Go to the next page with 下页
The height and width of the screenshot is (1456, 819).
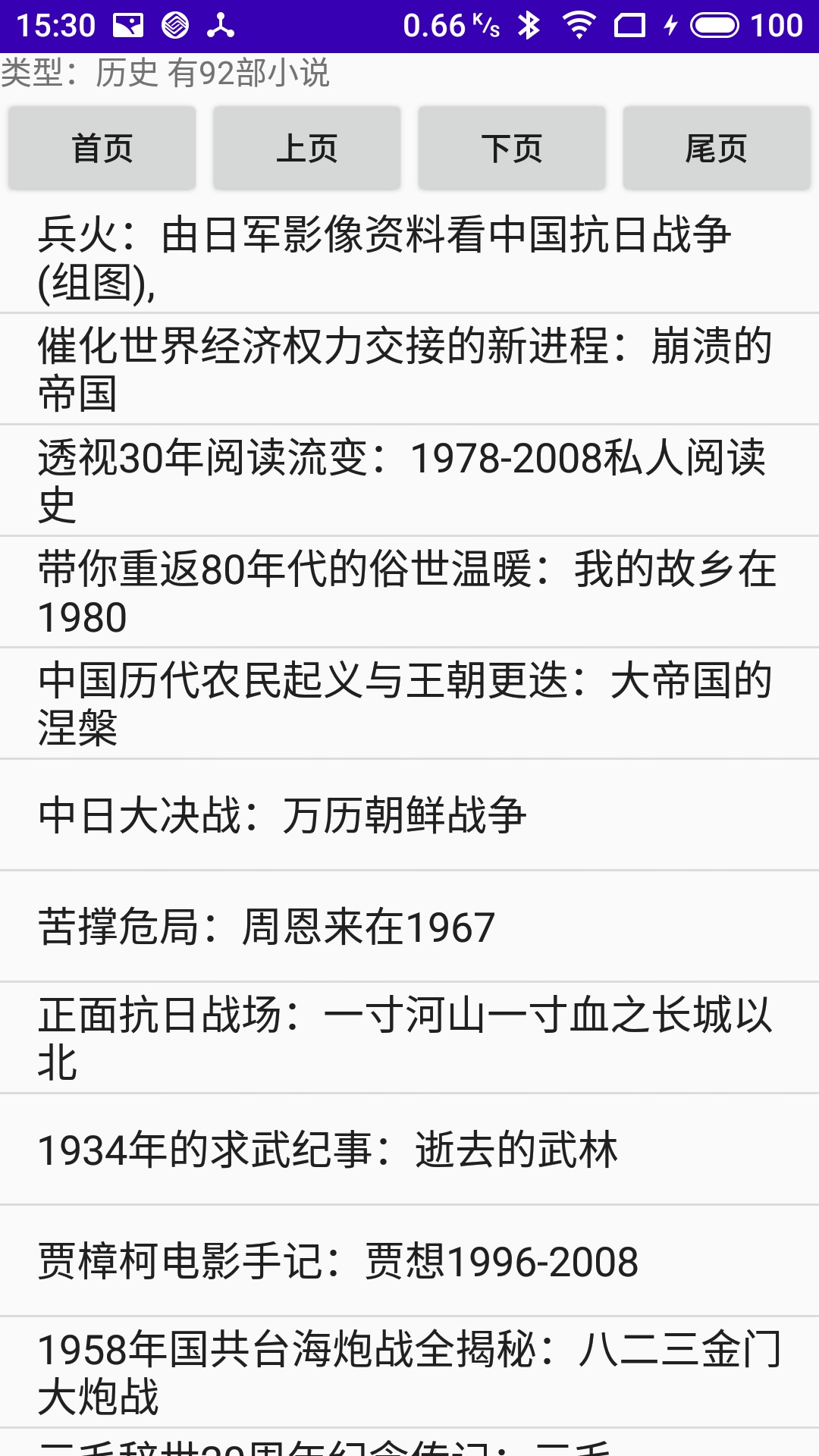tap(512, 148)
